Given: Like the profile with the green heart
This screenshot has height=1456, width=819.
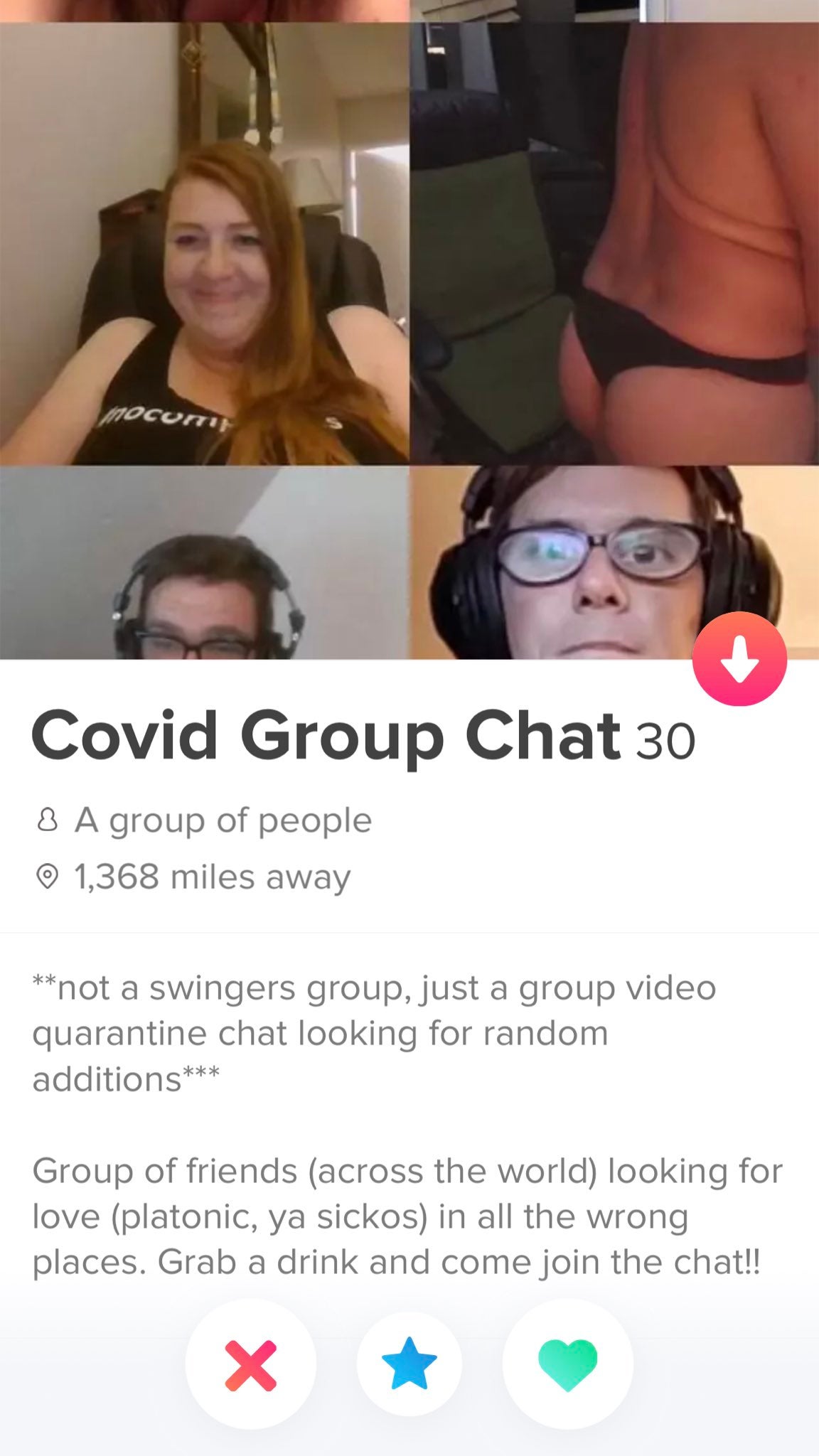Looking at the screenshot, I should 568,1364.
